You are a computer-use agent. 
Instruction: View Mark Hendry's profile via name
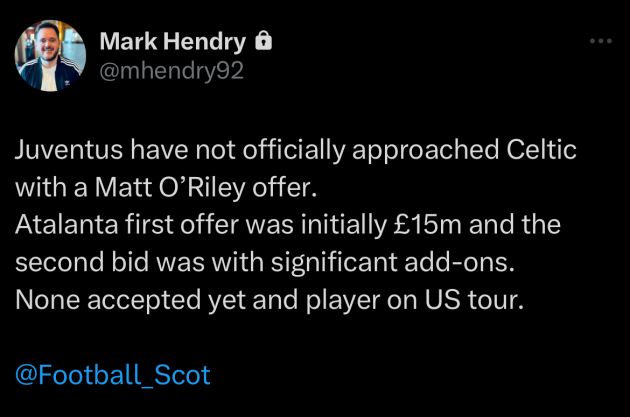174,42
